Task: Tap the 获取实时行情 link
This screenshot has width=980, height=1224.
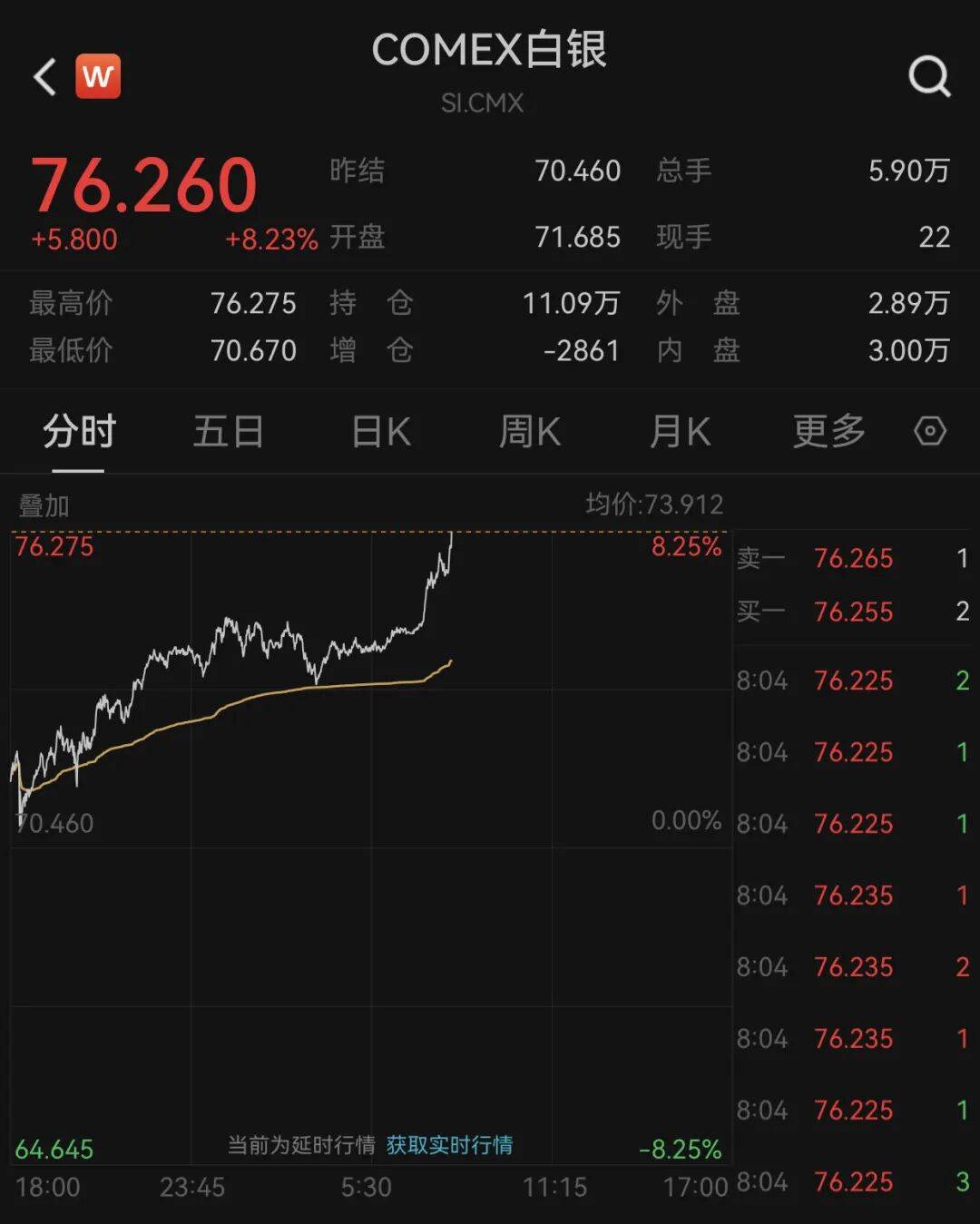Action: (449, 1145)
